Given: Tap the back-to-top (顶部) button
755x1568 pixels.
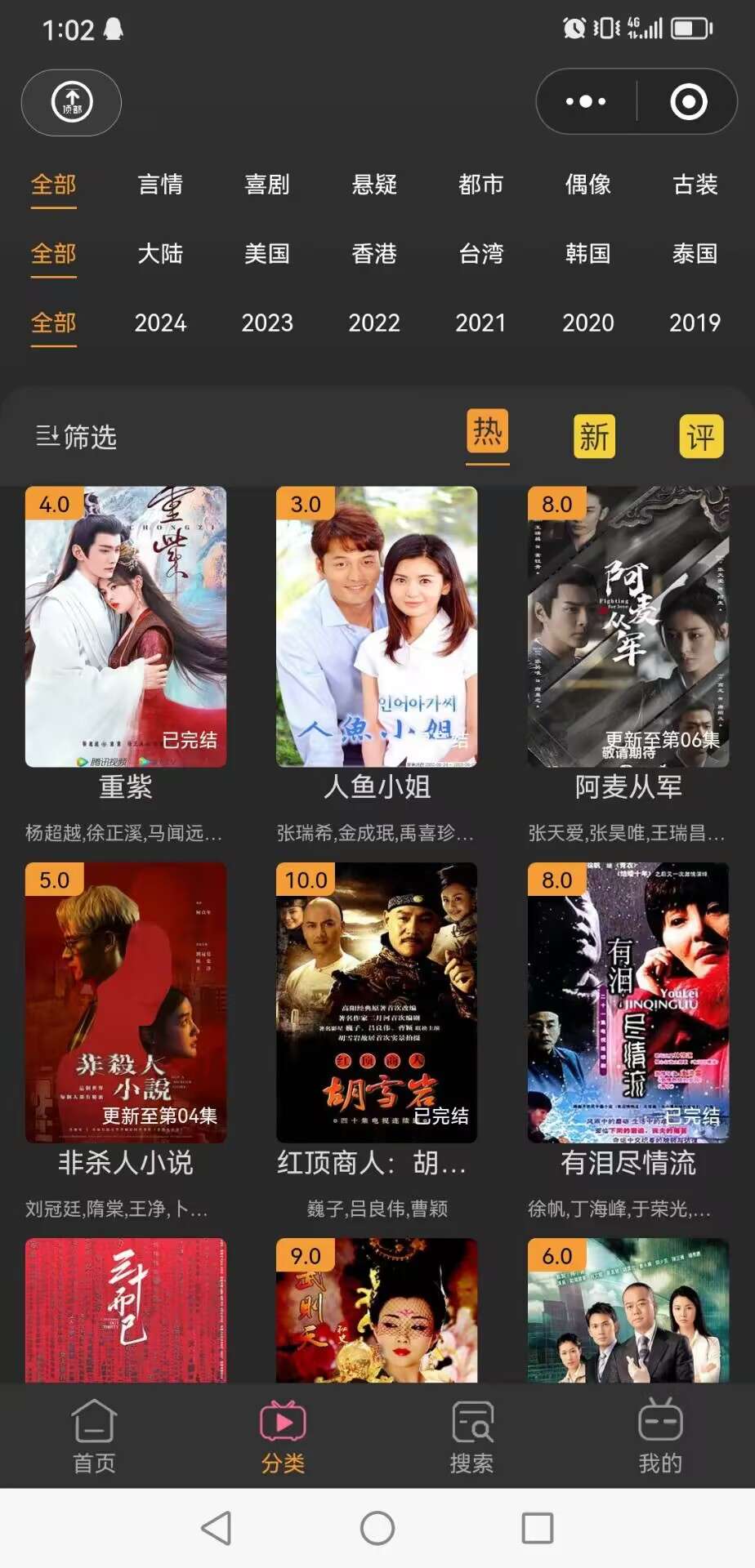Looking at the screenshot, I should coord(72,102).
